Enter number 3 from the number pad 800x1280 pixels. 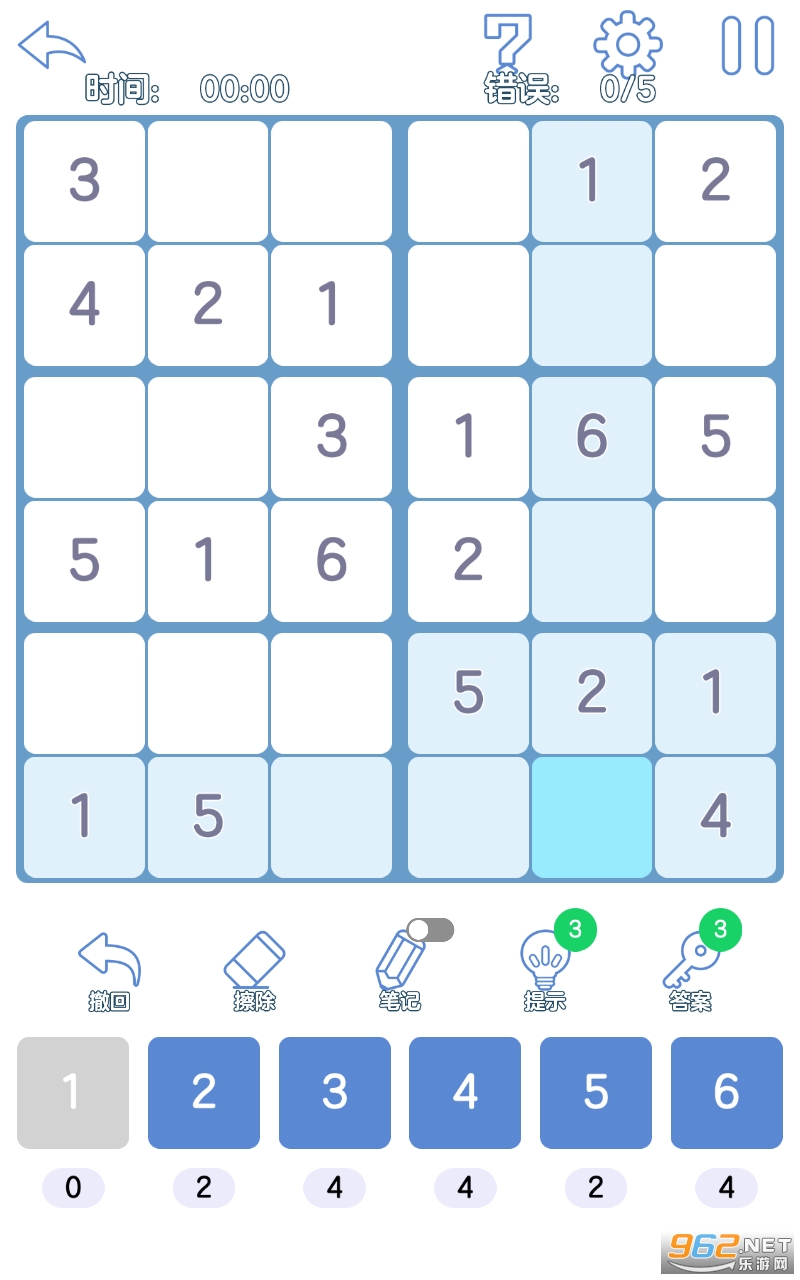pyautogui.click(x=335, y=1093)
